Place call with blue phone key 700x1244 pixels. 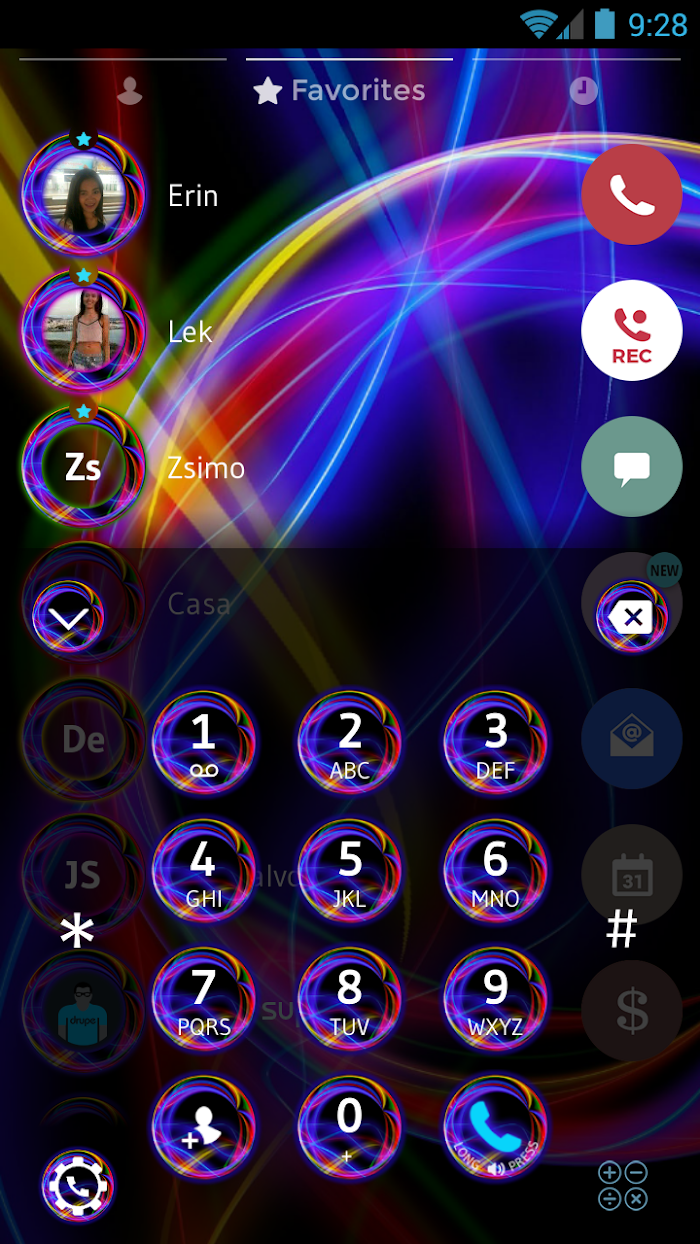pyautogui.click(x=496, y=1126)
